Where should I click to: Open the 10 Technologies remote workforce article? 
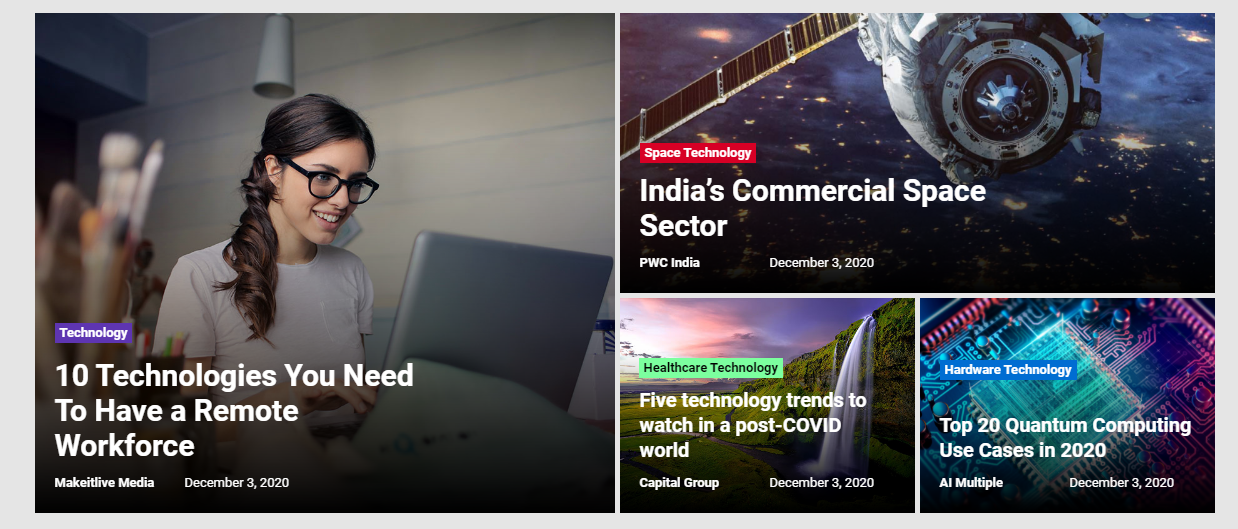coord(233,410)
